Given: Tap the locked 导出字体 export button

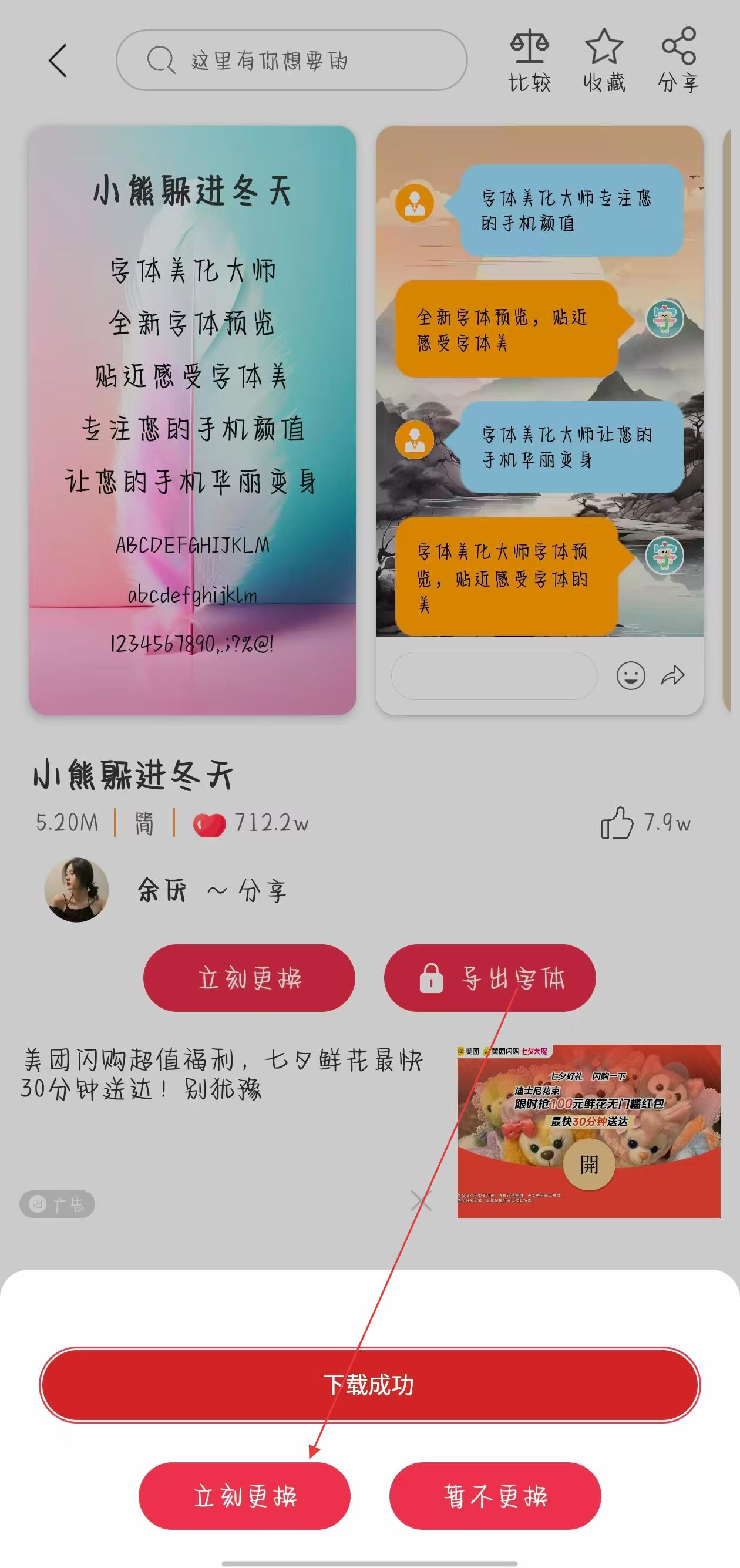Looking at the screenshot, I should pos(489,978).
